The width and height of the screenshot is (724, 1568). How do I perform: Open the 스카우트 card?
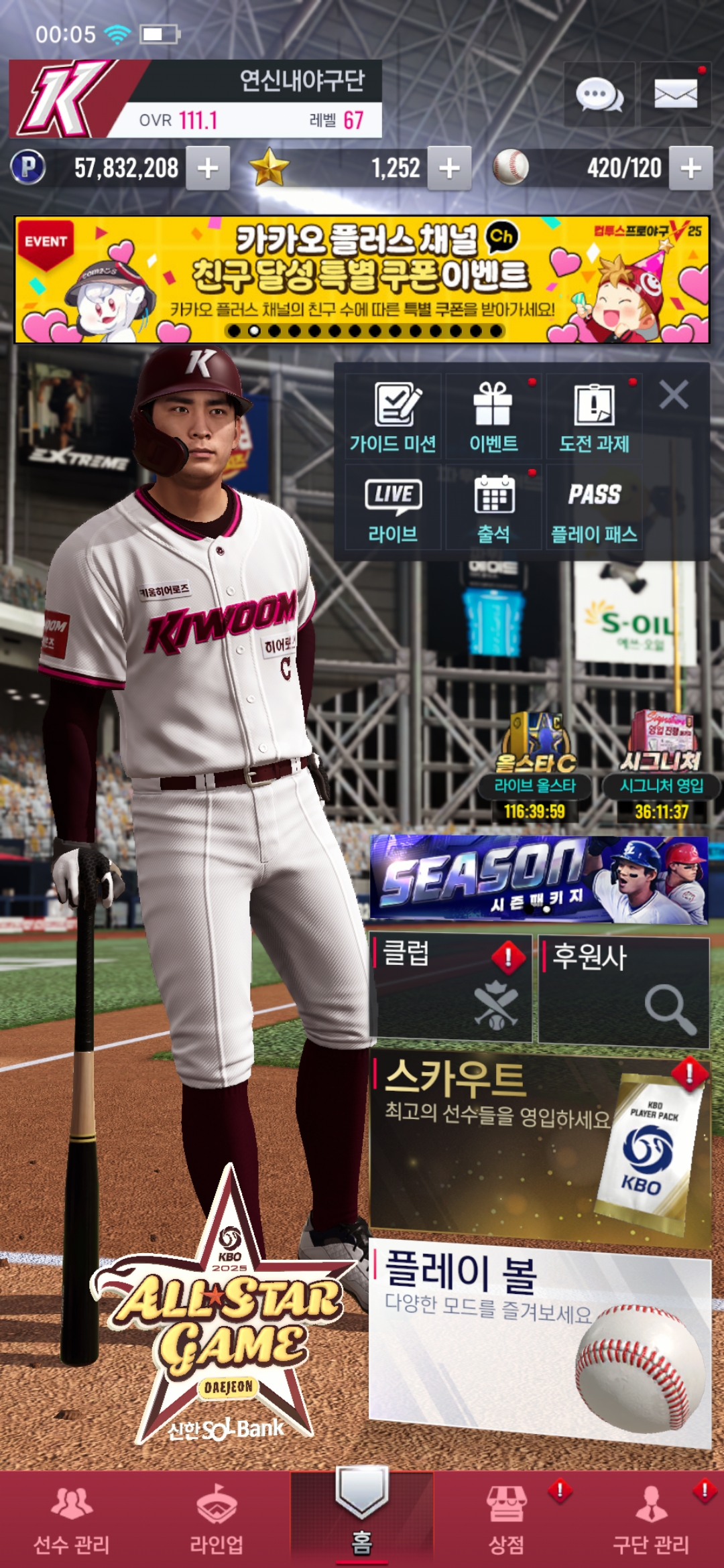538,1147
